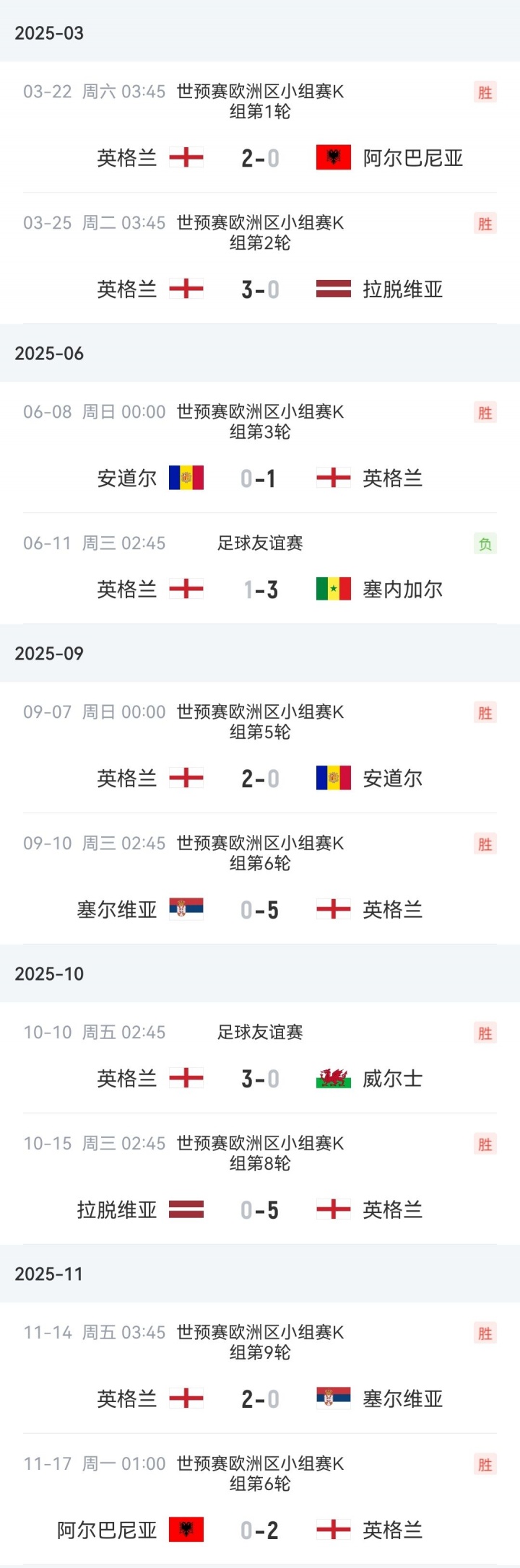Open the friendly England vs Senegal 1-3
The width and height of the screenshot is (520, 1568).
(260, 589)
